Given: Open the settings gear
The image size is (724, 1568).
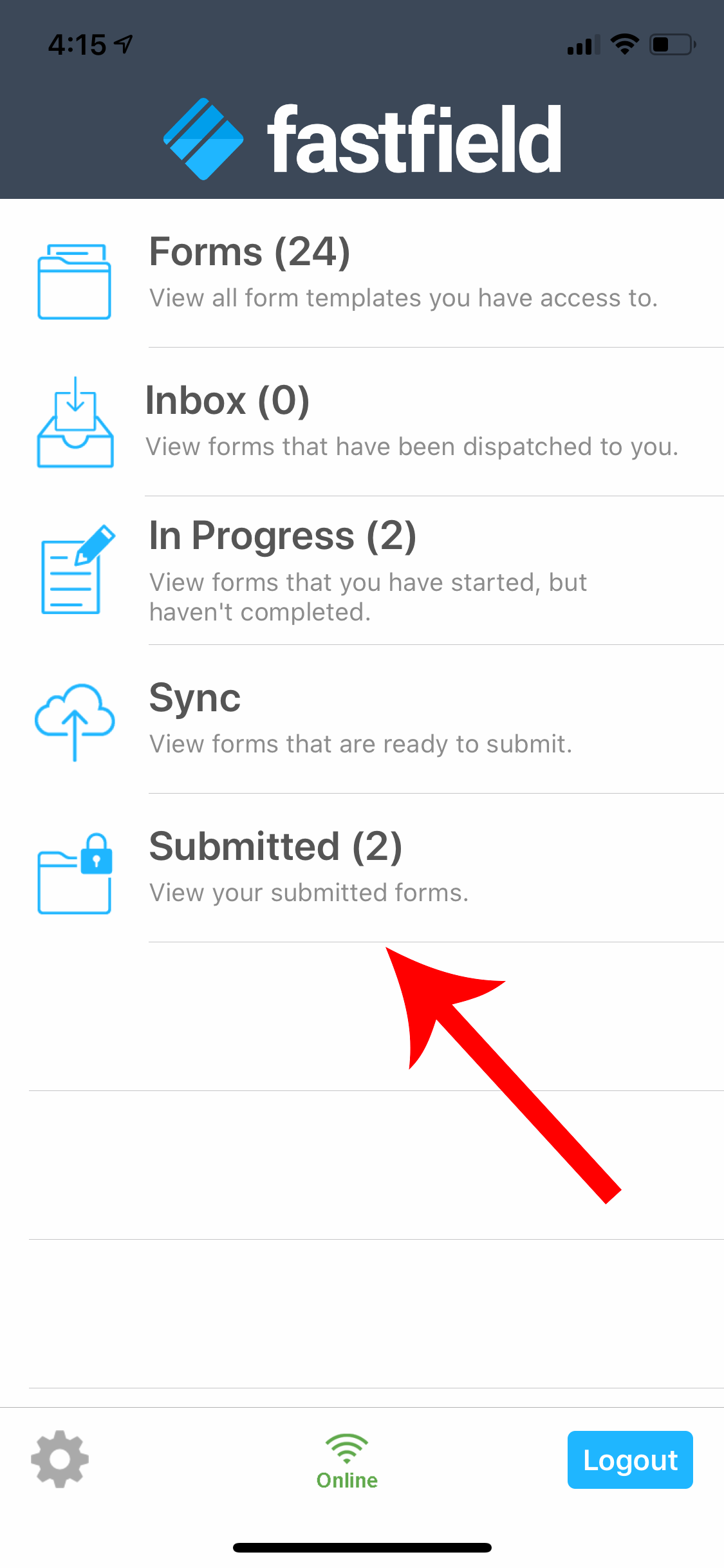Looking at the screenshot, I should (x=60, y=1459).
